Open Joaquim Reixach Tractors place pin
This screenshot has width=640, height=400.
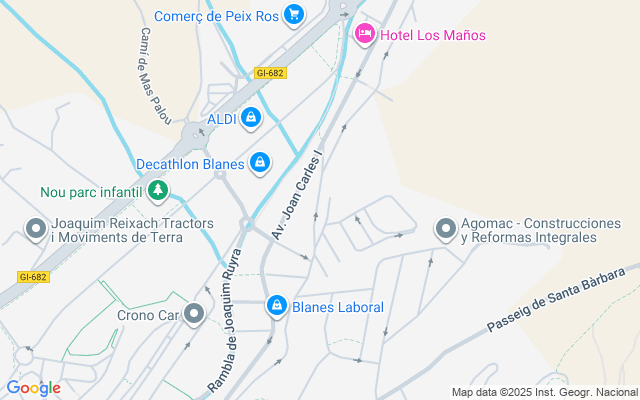pos(37,230)
